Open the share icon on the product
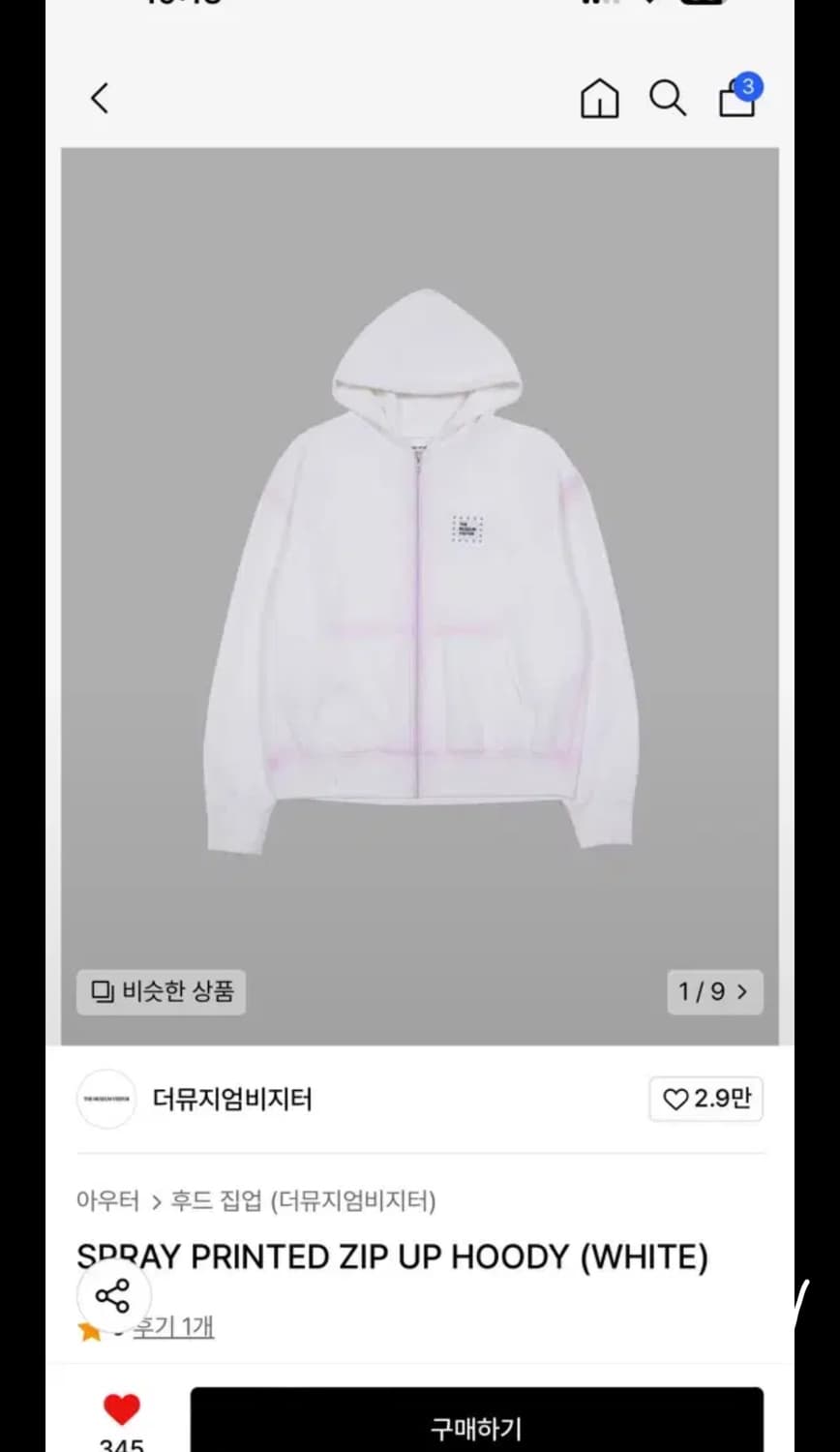840x1452 pixels. [x=113, y=1294]
